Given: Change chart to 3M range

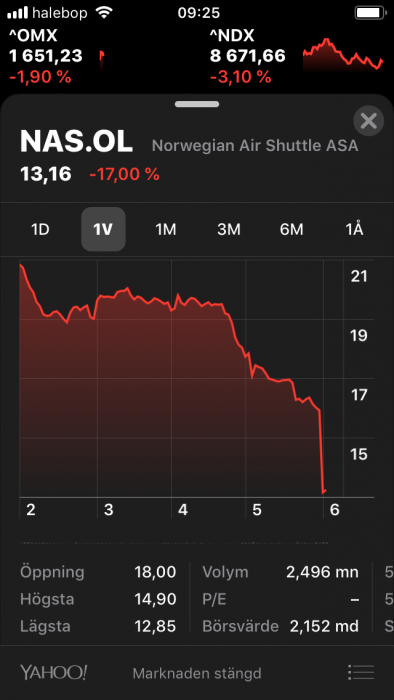Looking at the screenshot, I should tap(228, 229).
